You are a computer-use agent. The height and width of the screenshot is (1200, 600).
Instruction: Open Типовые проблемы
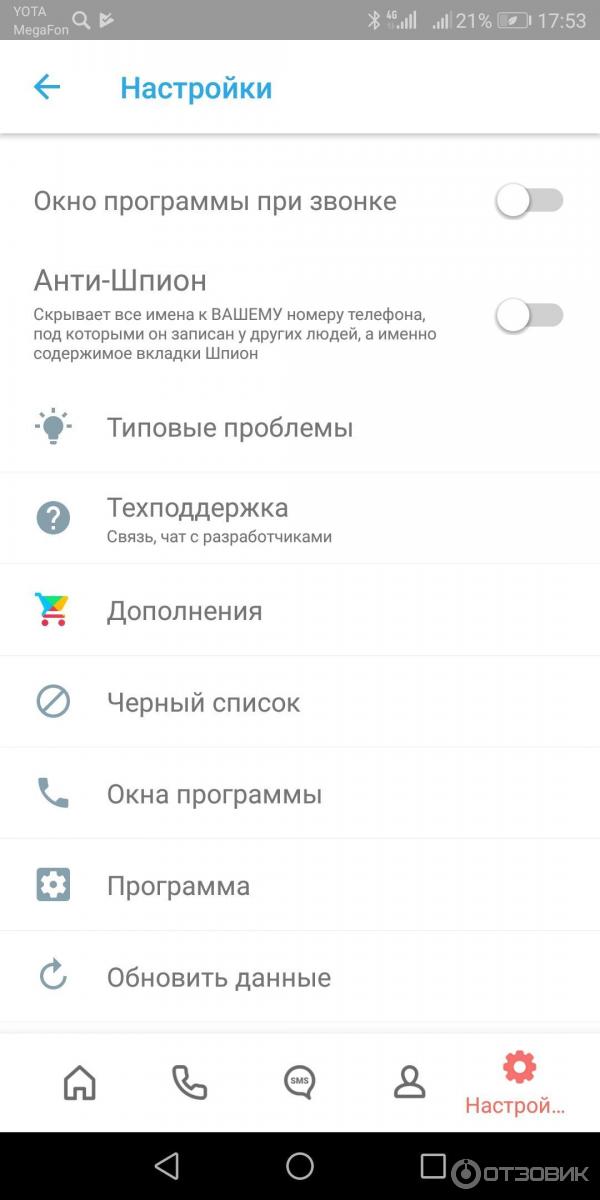230,428
